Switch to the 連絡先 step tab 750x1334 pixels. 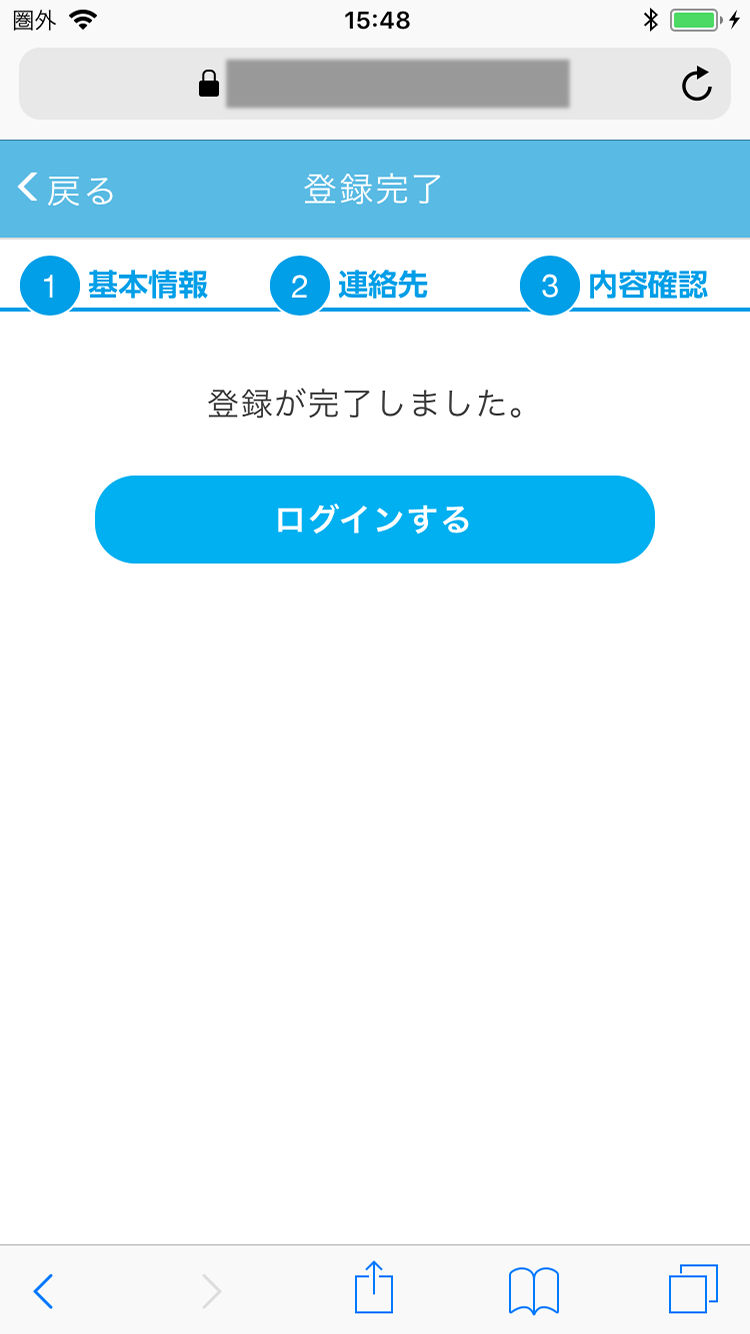(x=381, y=285)
